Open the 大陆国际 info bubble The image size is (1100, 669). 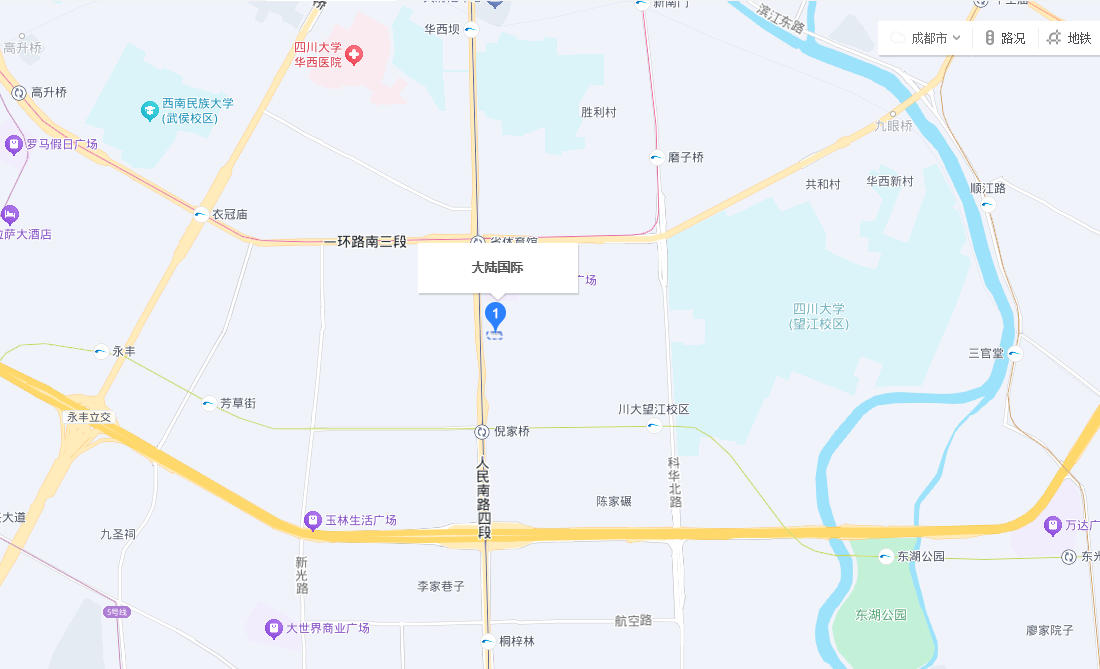point(497,268)
